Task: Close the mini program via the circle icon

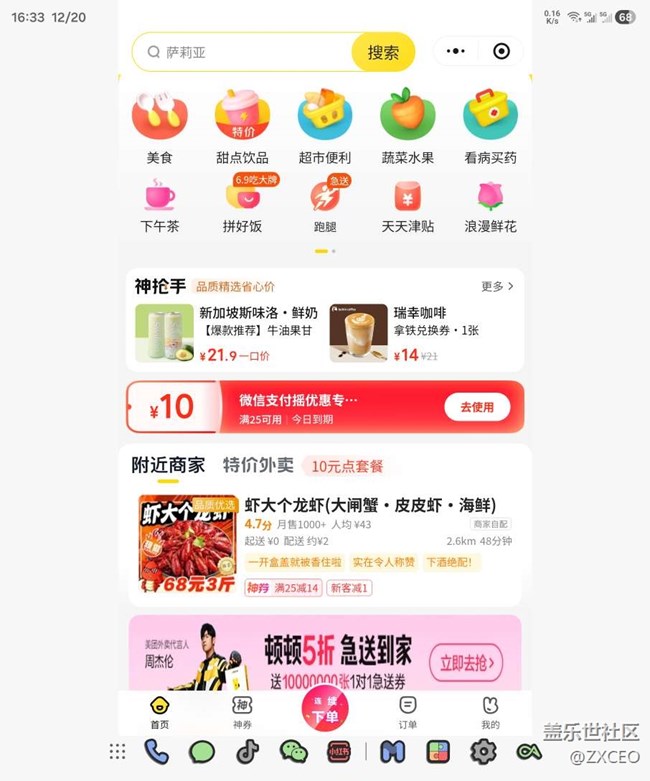Action: point(502,51)
